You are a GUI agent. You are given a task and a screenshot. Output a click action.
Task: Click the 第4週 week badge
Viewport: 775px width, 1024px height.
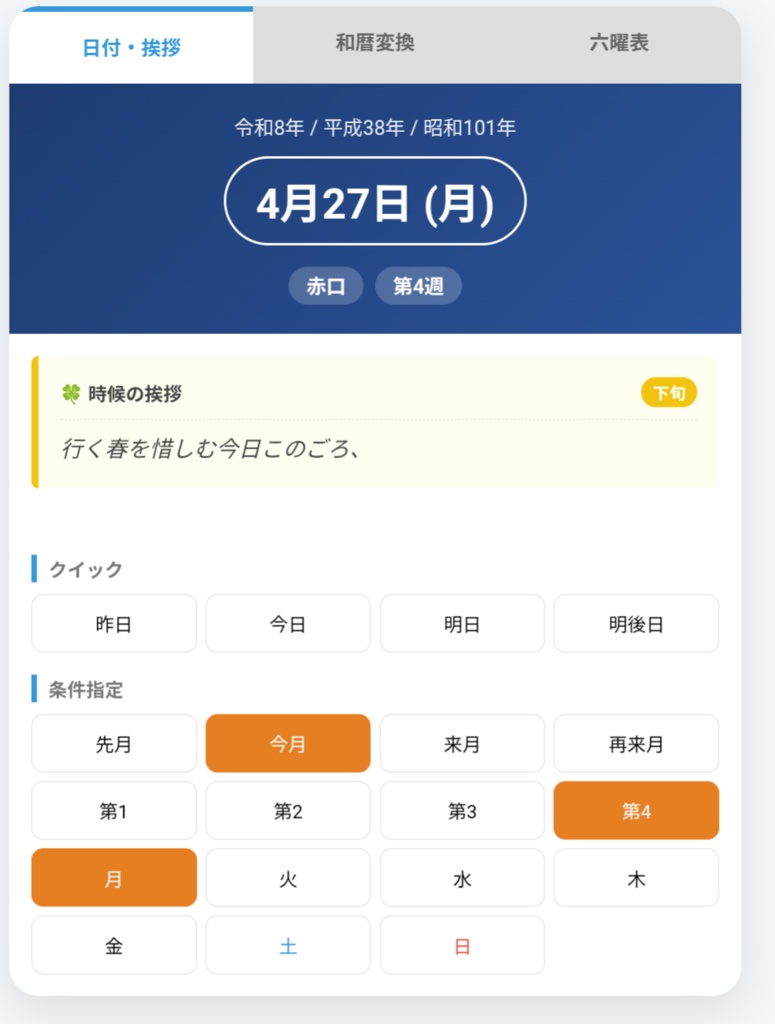(x=418, y=285)
